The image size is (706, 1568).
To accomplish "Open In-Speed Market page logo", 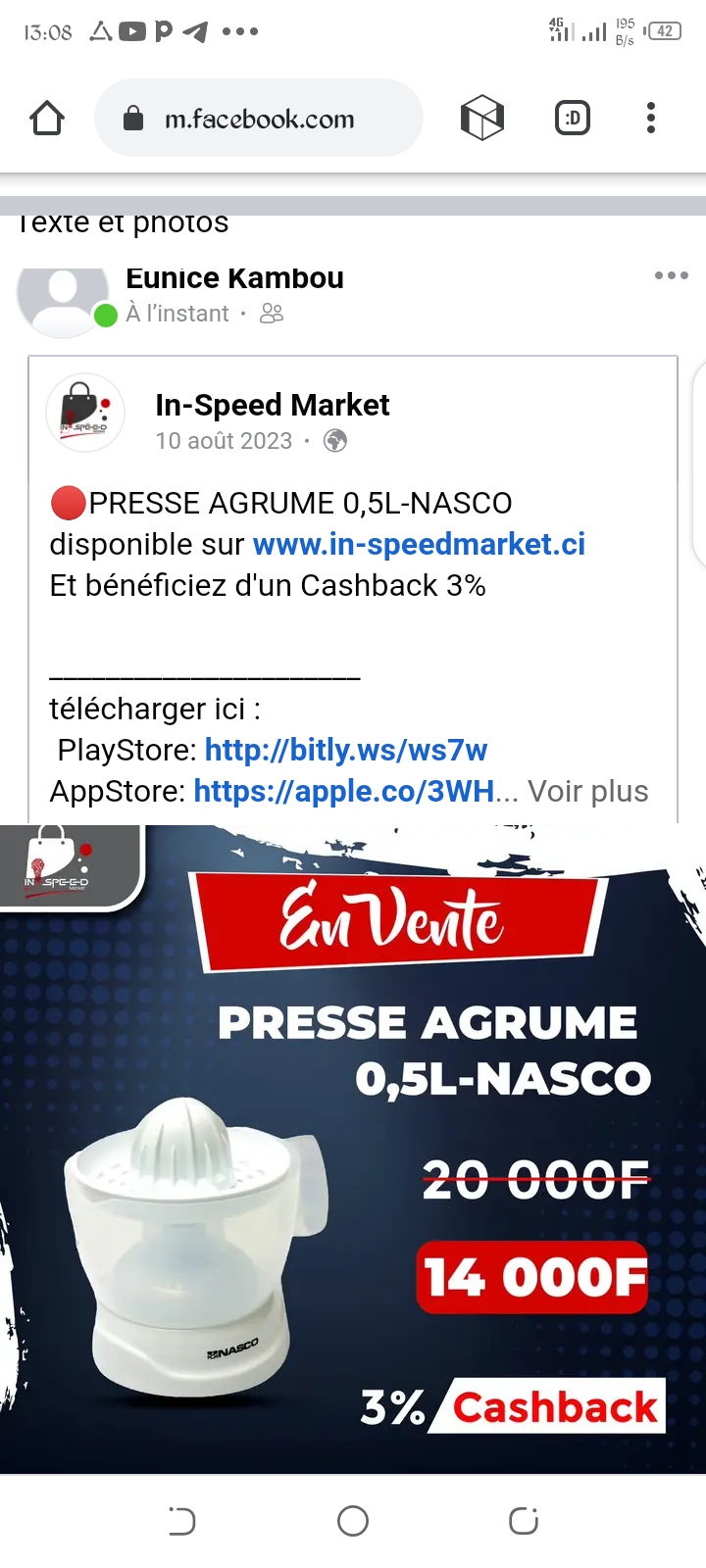I will click(85, 413).
